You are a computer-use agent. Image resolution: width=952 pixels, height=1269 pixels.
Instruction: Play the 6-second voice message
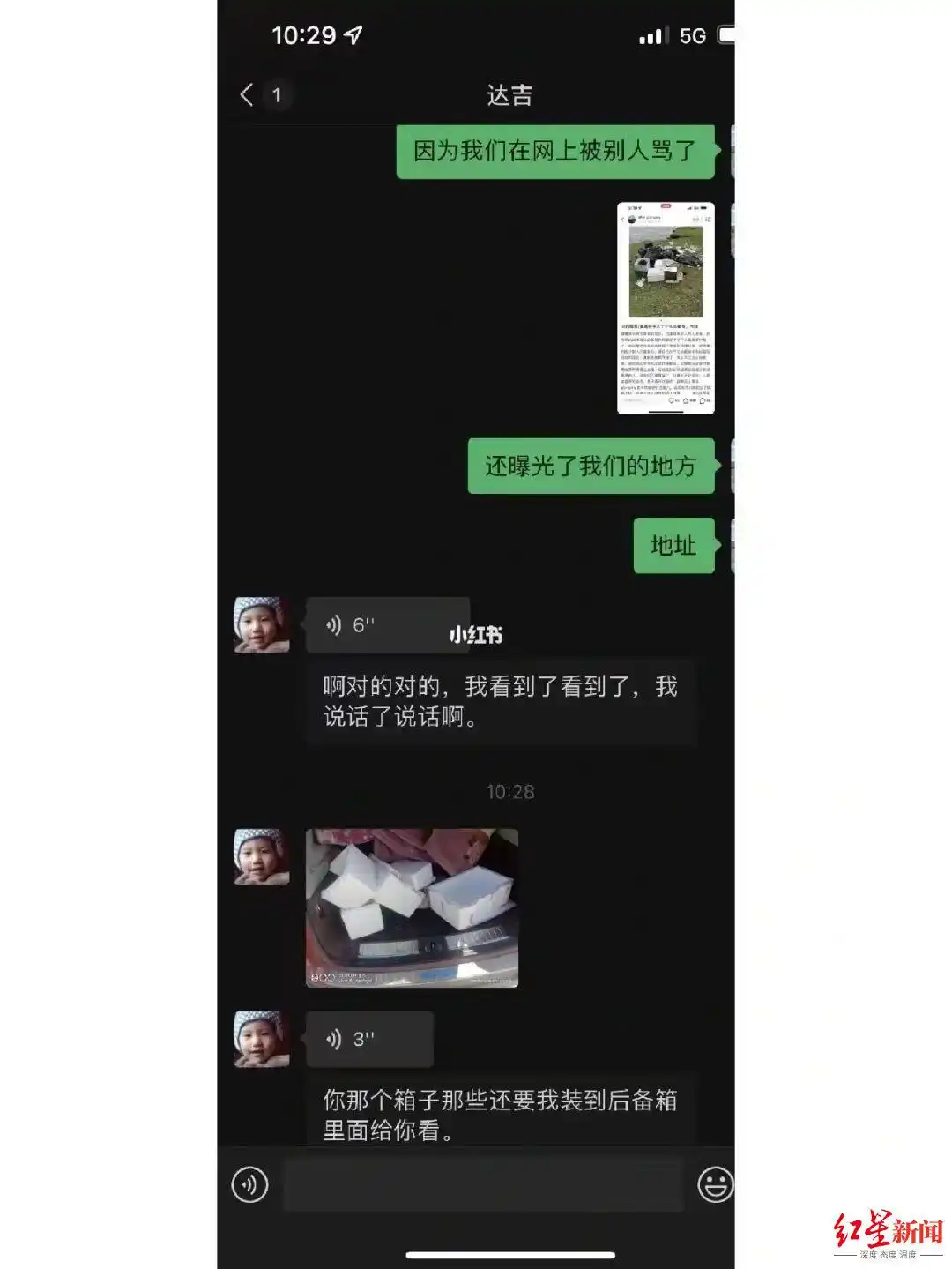coord(387,624)
